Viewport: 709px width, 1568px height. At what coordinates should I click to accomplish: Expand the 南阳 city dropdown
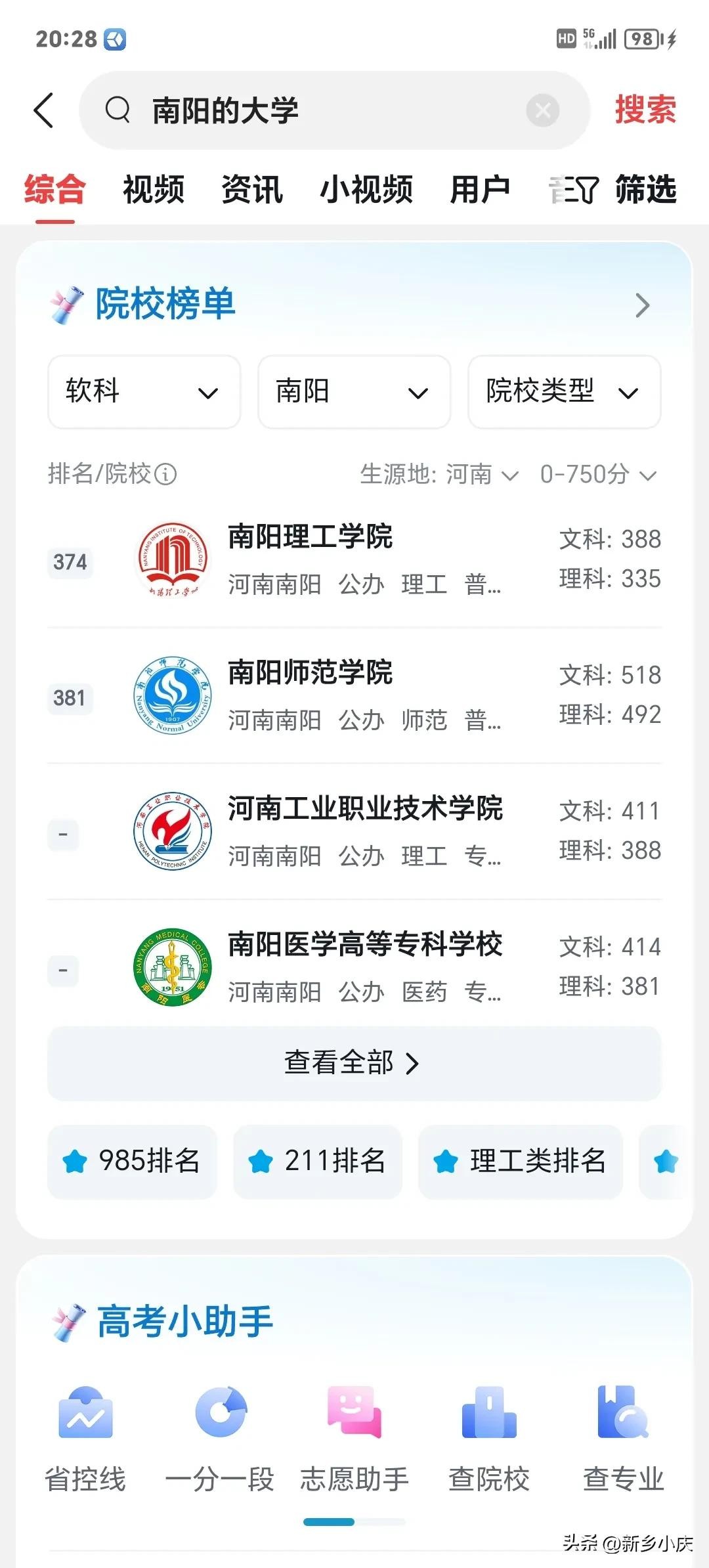[x=354, y=392]
